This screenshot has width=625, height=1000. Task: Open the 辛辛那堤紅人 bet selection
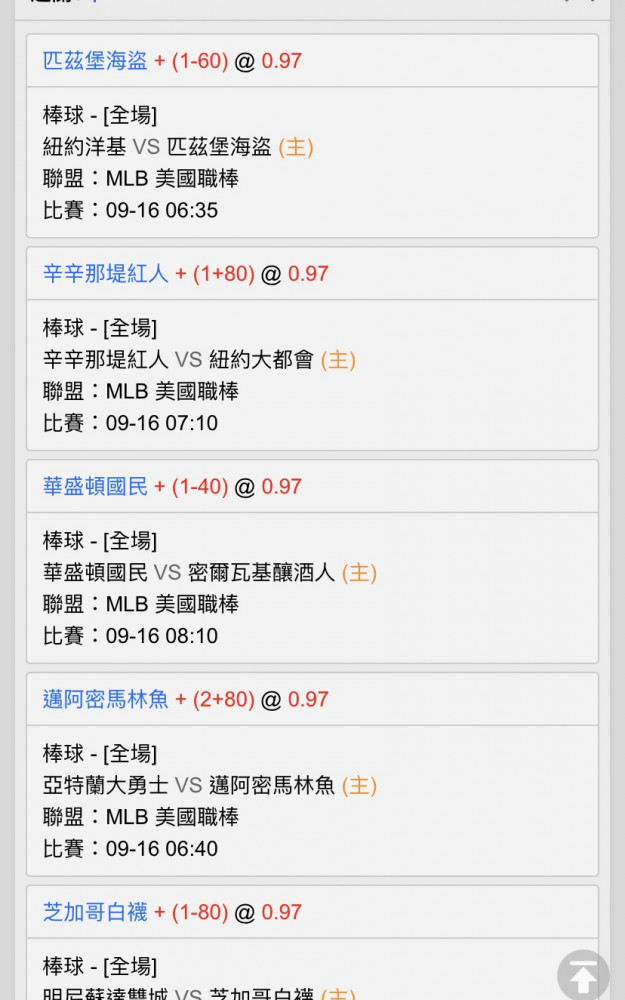pos(105,274)
